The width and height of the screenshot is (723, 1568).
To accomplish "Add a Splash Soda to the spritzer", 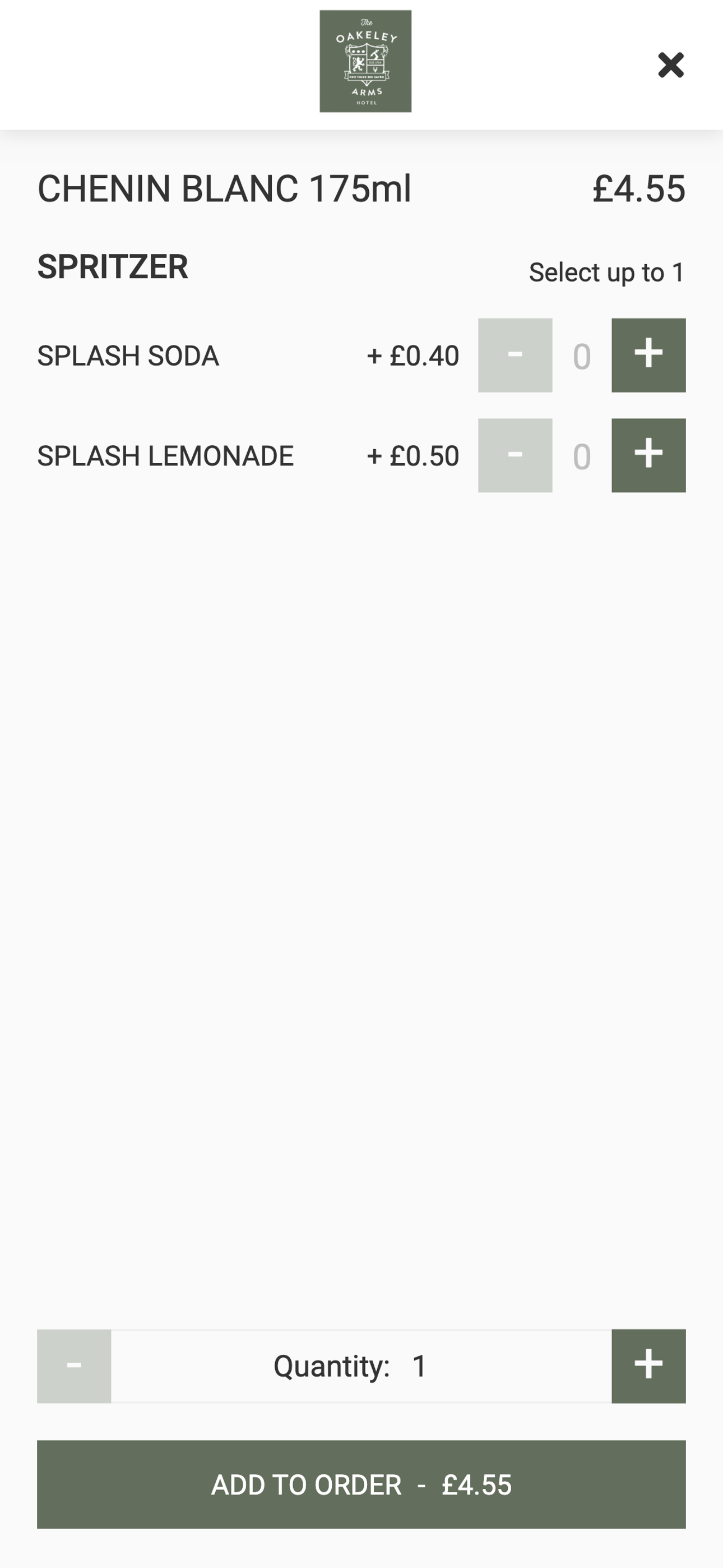I will (648, 355).
